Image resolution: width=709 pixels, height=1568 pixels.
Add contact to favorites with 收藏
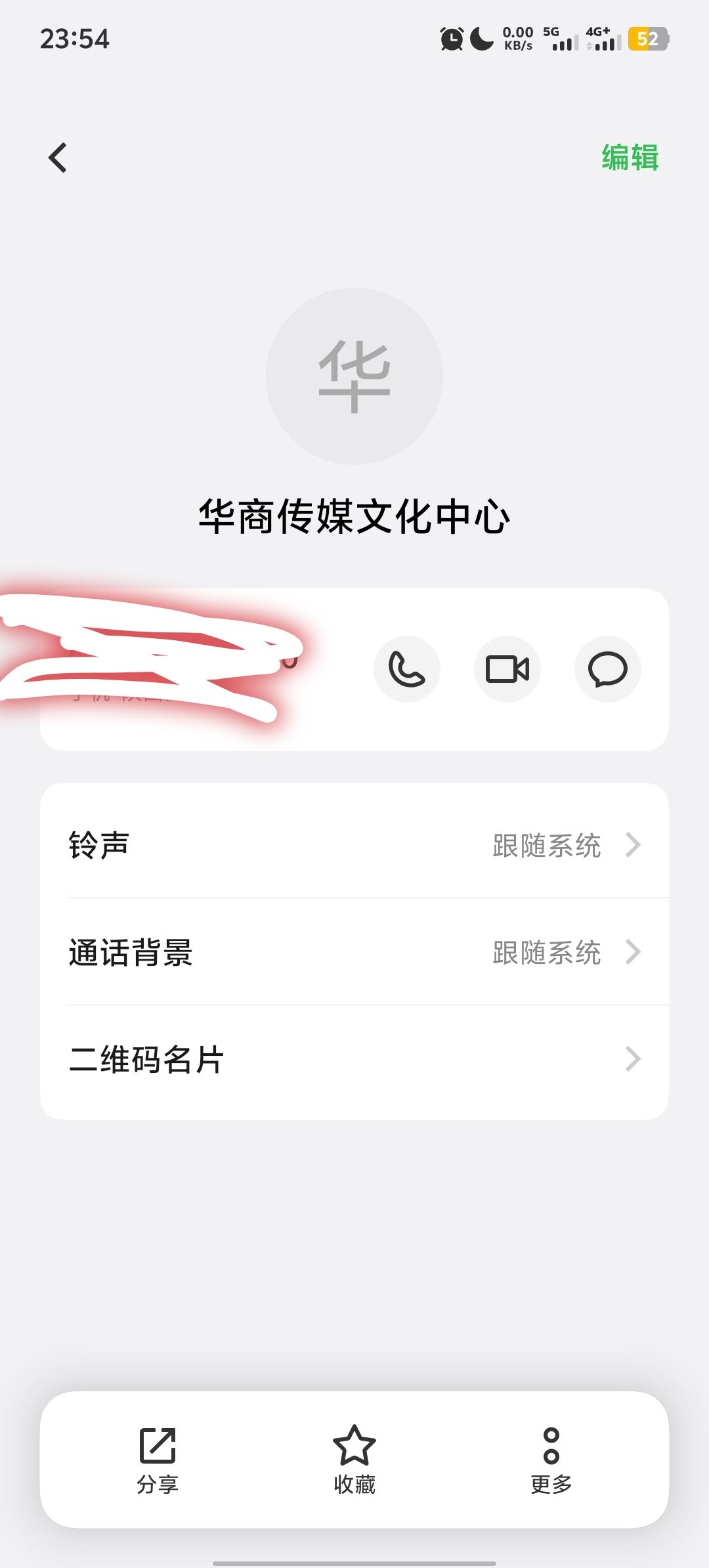coord(354,1456)
